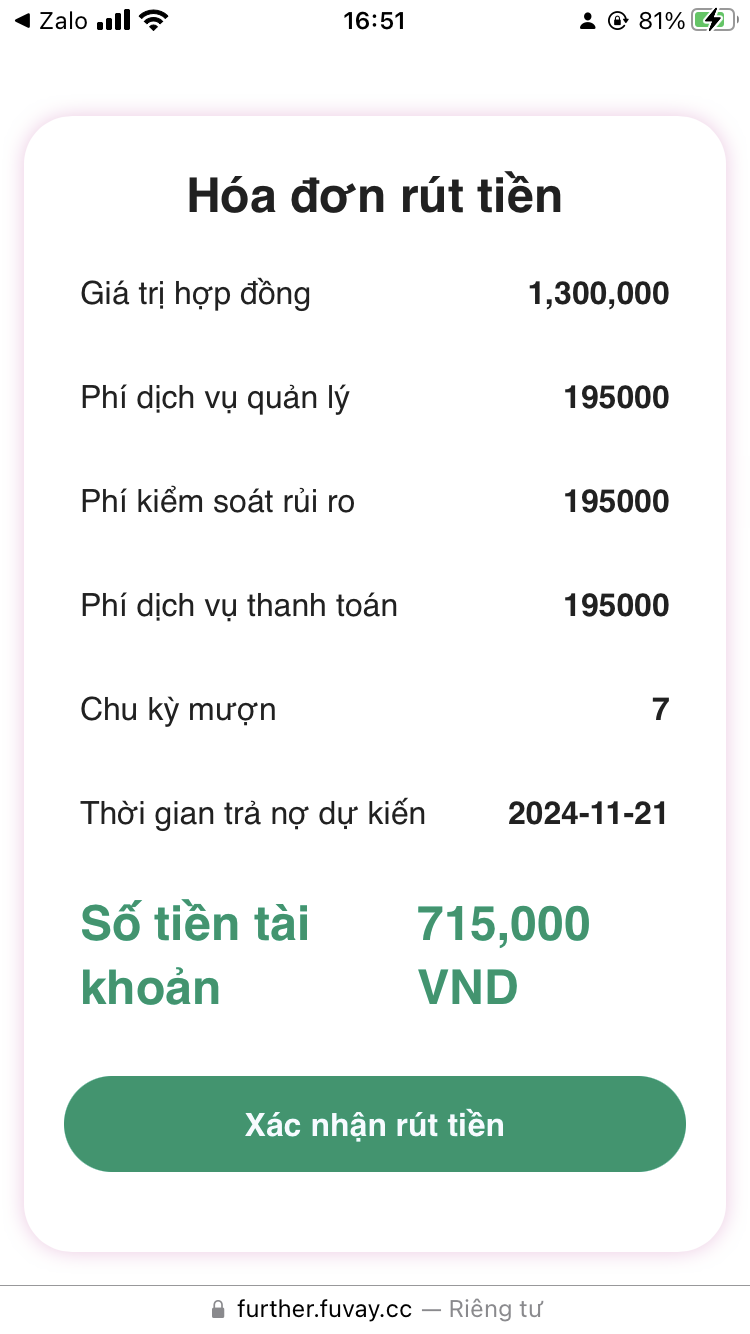The height and width of the screenshot is (1334, 750).
Task: Open the further.fuvay.cc address bar
Action: (376, 1309)
